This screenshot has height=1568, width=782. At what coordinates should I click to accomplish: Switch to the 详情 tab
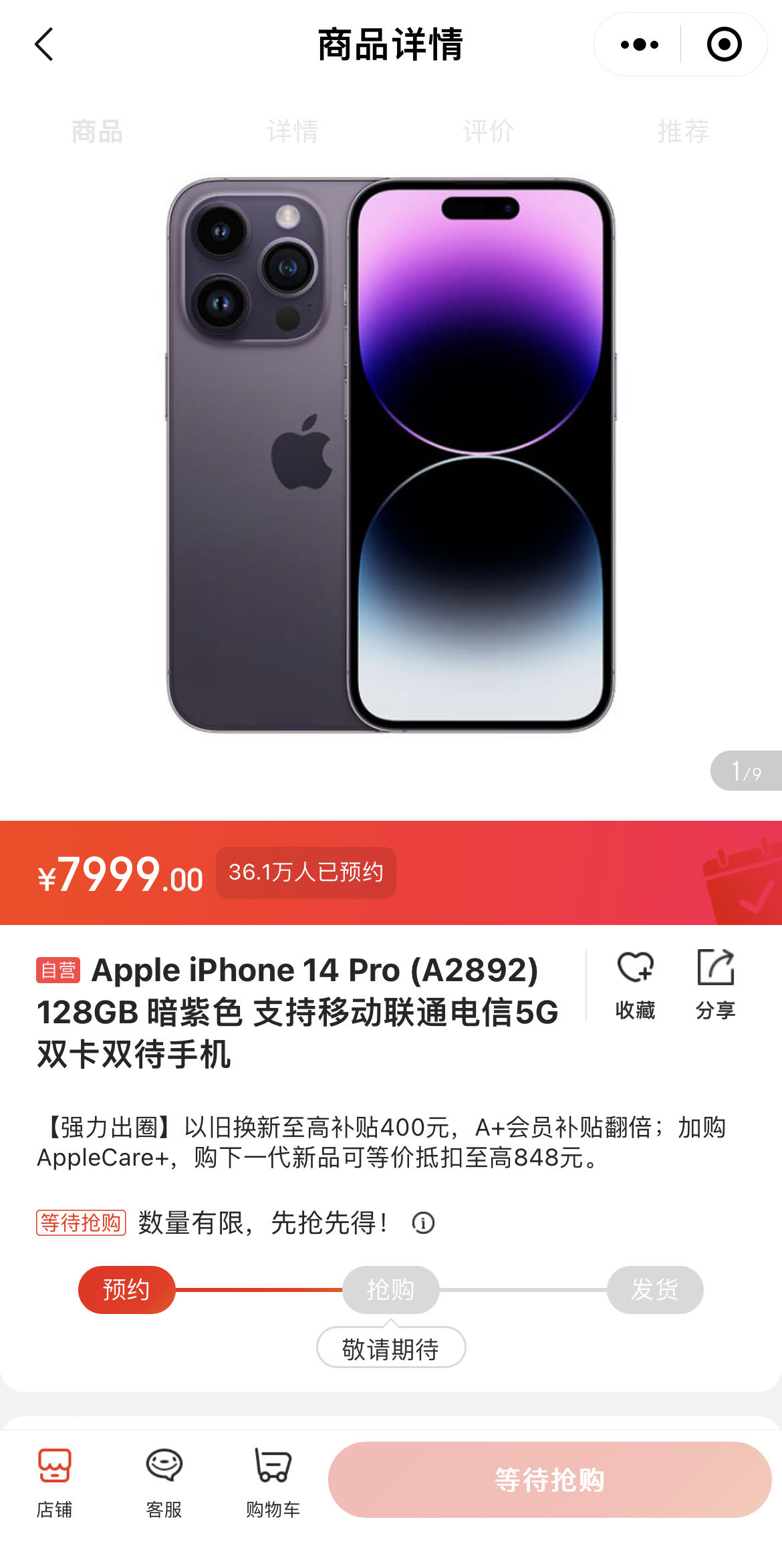click(292, 131)
